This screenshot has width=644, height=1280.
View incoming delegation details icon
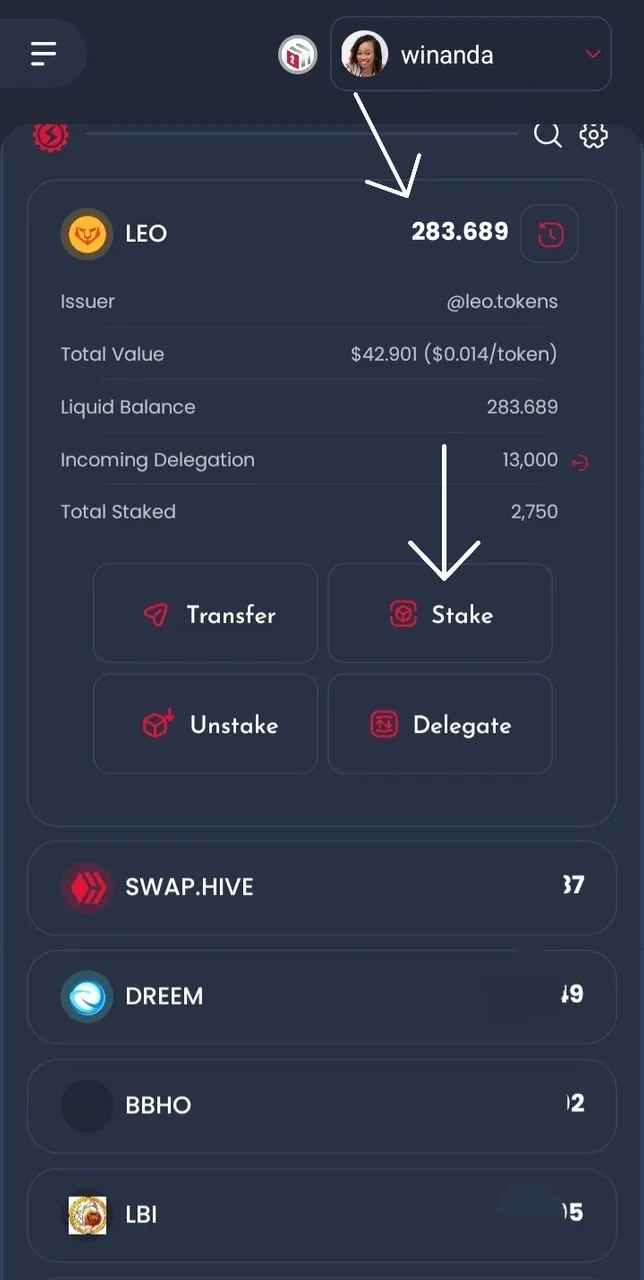(579, 462)
